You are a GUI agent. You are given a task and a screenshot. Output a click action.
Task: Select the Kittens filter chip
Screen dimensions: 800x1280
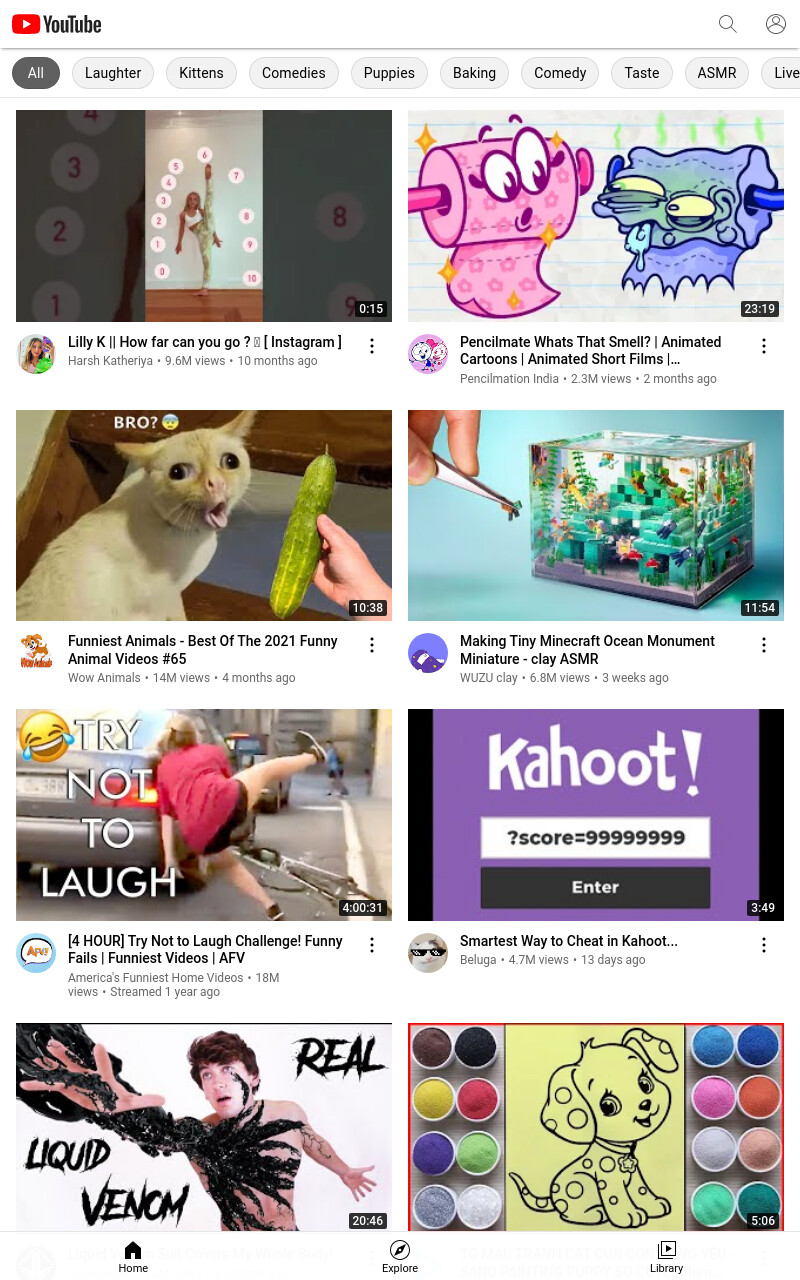pyautogui.click(x=201, y=73)
